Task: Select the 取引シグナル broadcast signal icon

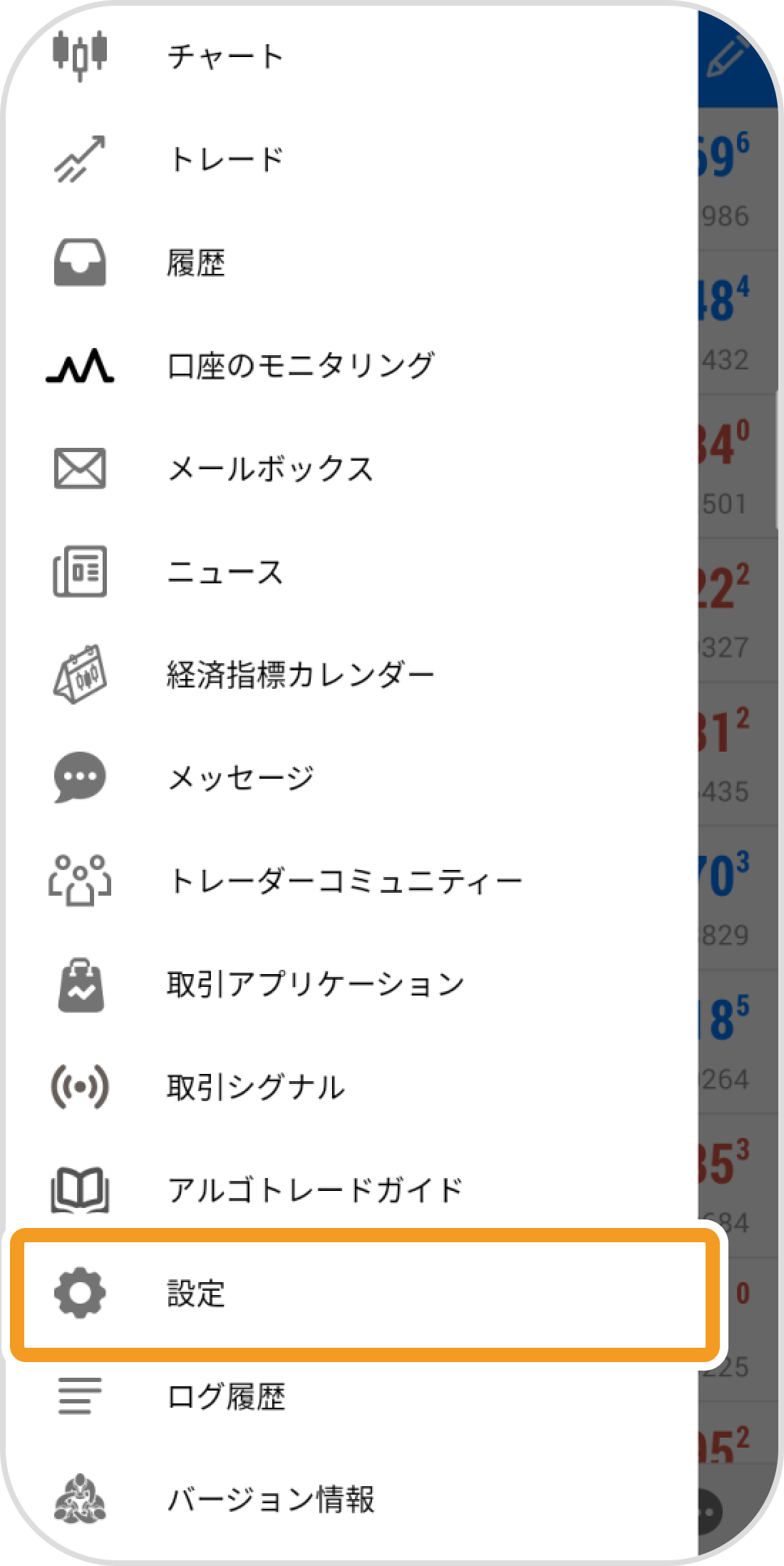Action: 80,1085
